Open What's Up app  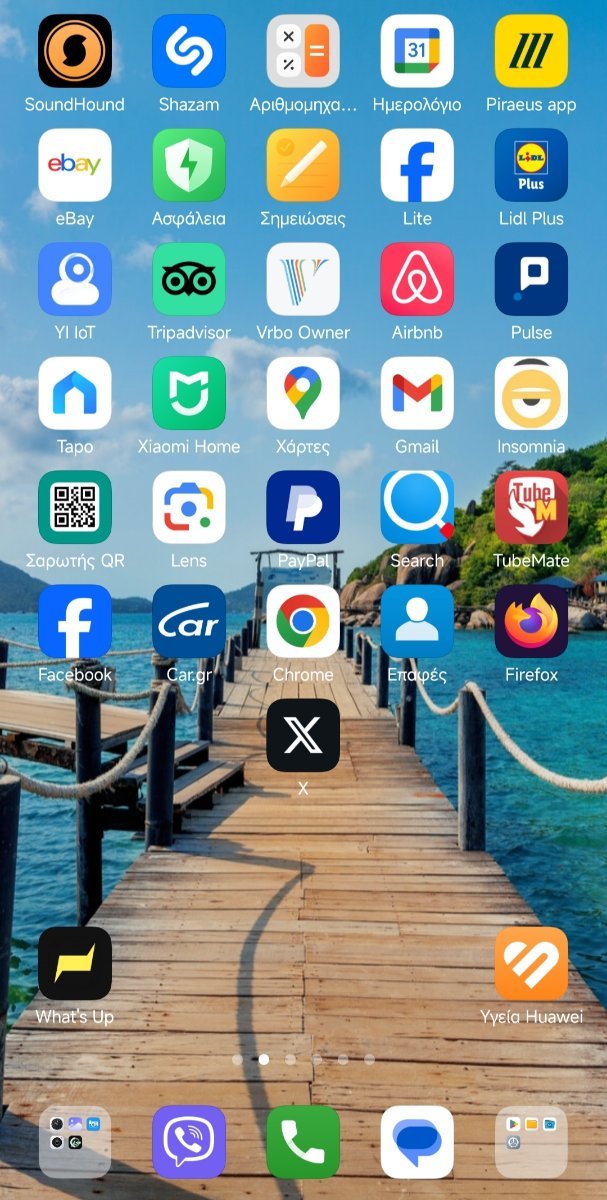coord(75,963)
